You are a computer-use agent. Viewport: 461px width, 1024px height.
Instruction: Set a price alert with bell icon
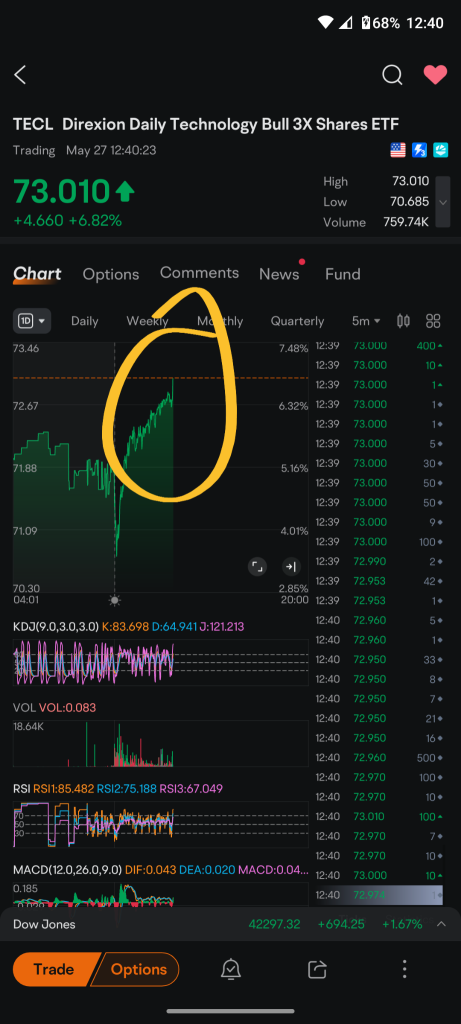coord(230,969)
